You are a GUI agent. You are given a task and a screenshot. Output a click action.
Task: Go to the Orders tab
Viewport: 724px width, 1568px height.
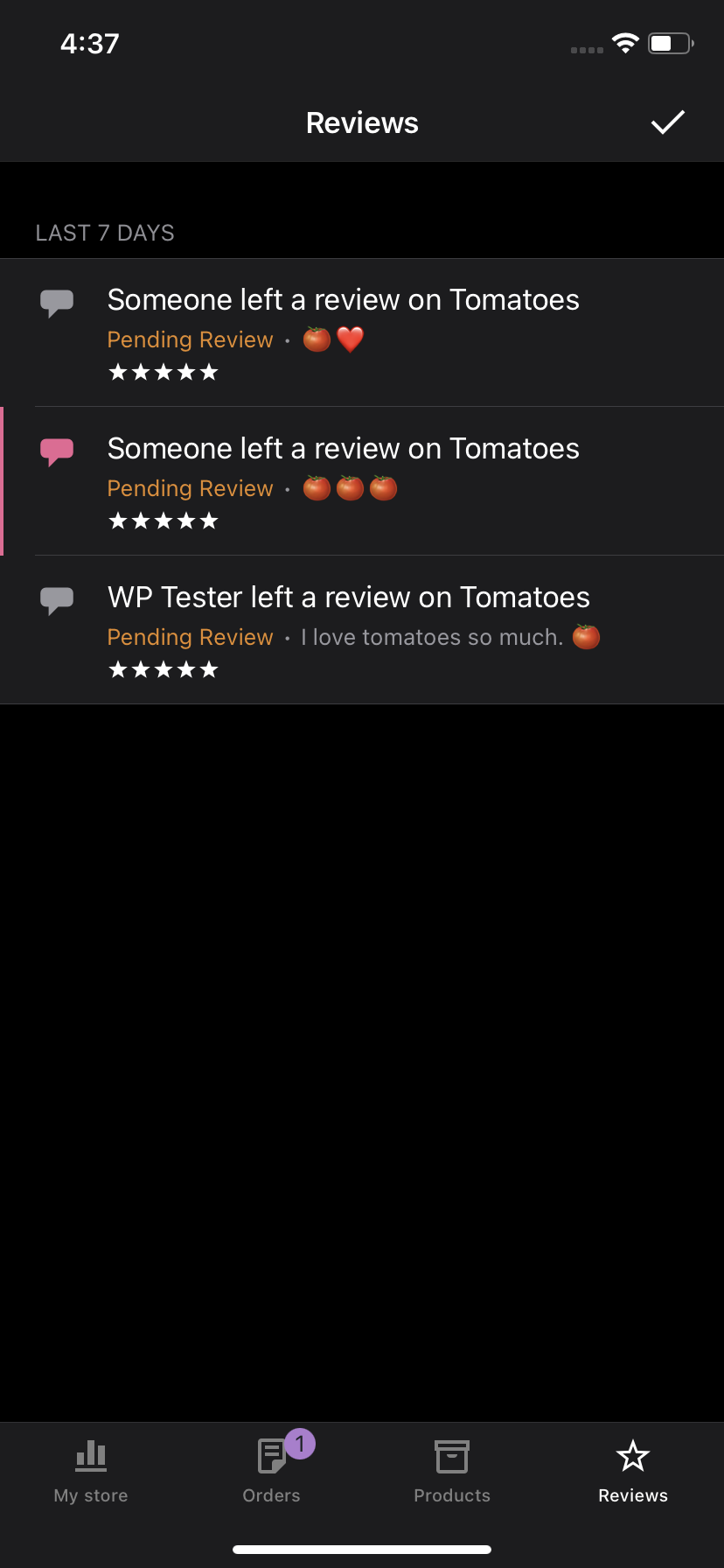272,1472
